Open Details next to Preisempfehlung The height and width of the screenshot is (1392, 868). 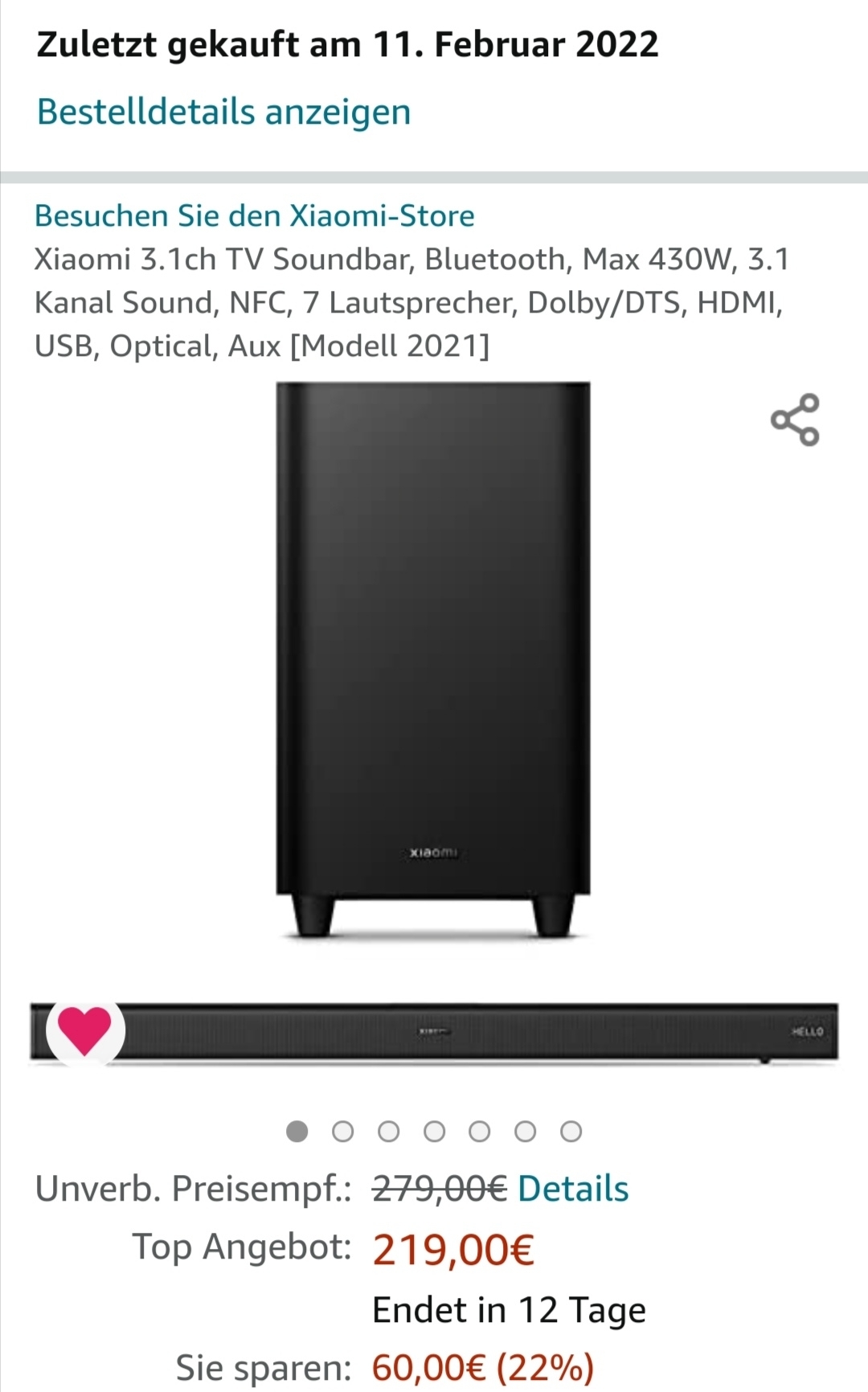[572, 1188]
